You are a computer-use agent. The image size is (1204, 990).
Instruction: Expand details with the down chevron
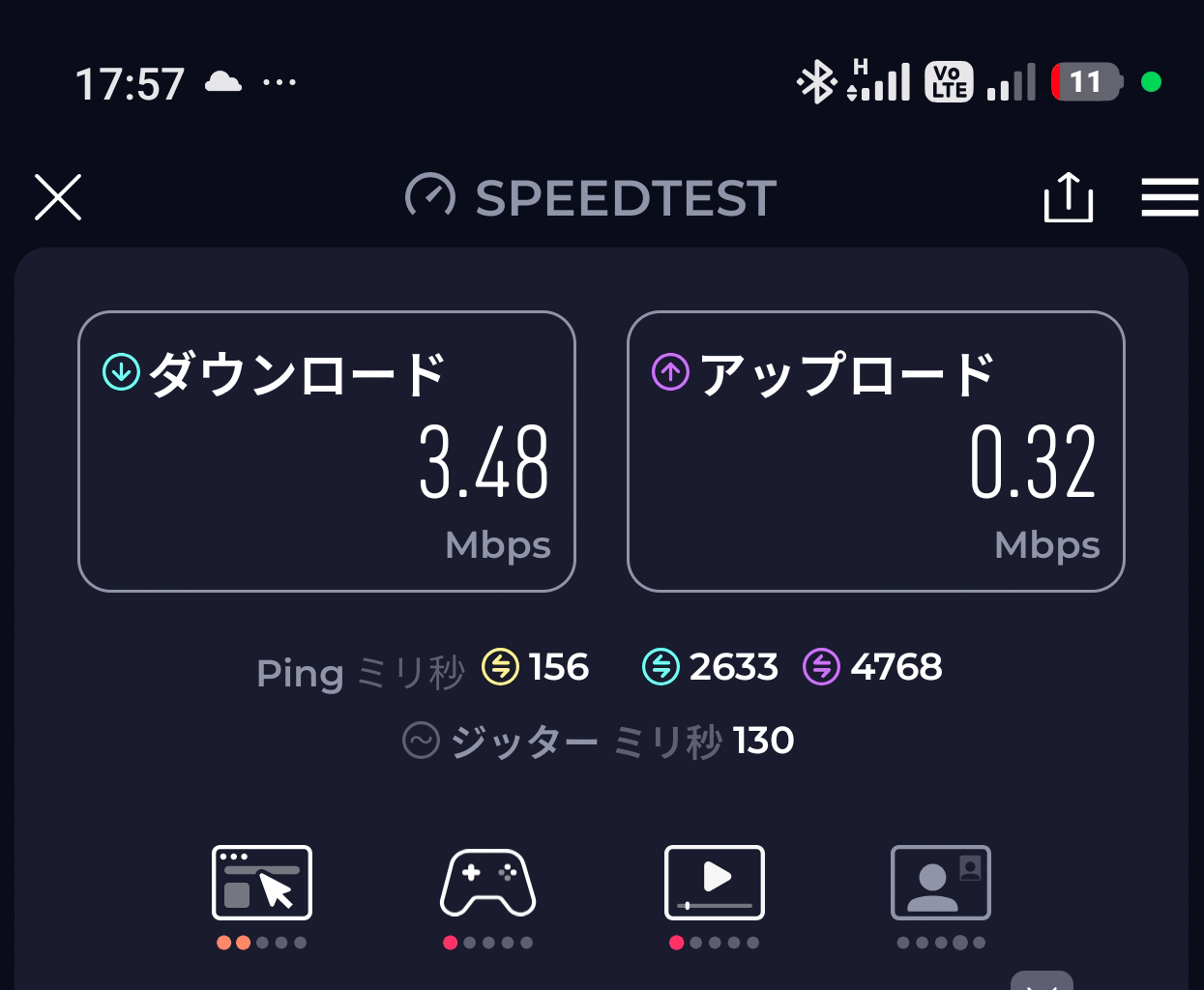[1042, 981]
